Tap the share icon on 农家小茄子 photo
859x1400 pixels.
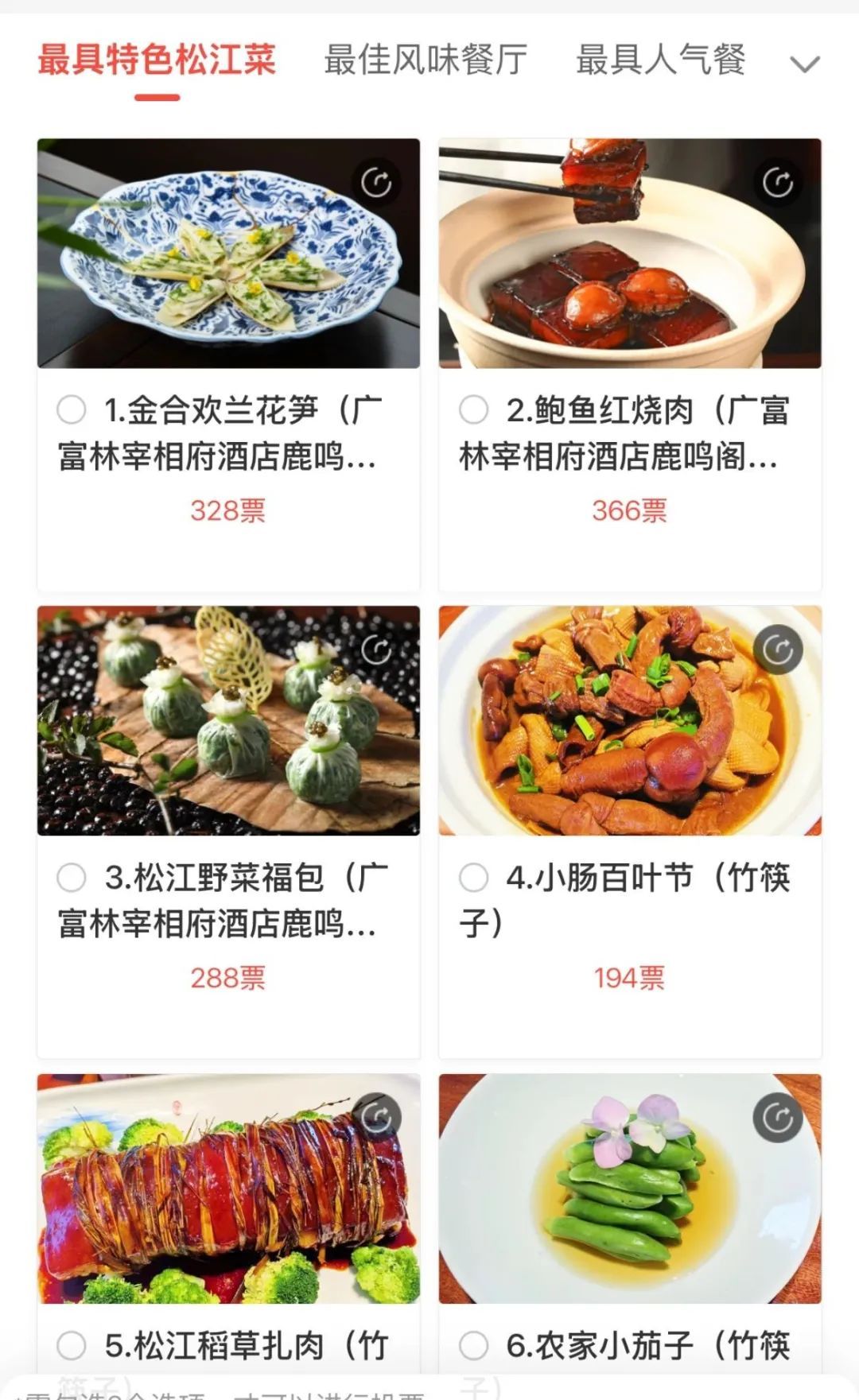pos(778,1118)
